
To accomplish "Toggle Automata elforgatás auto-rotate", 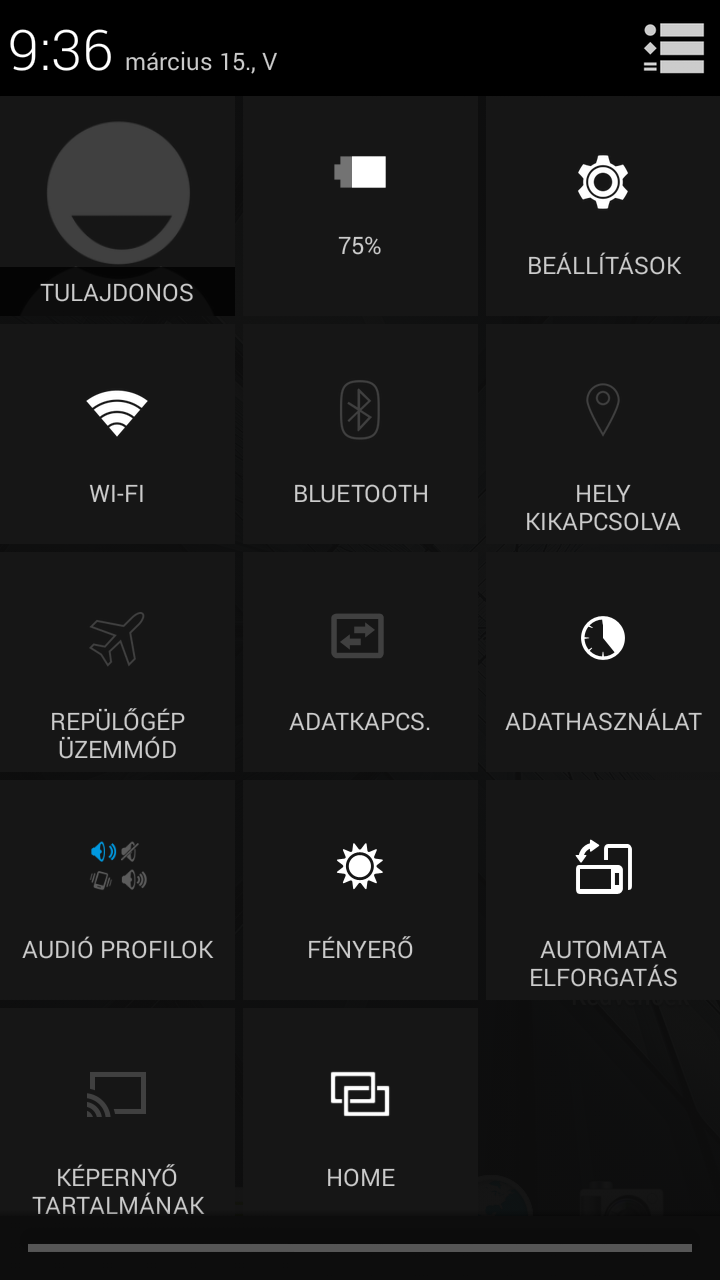I will coord(603,890).
